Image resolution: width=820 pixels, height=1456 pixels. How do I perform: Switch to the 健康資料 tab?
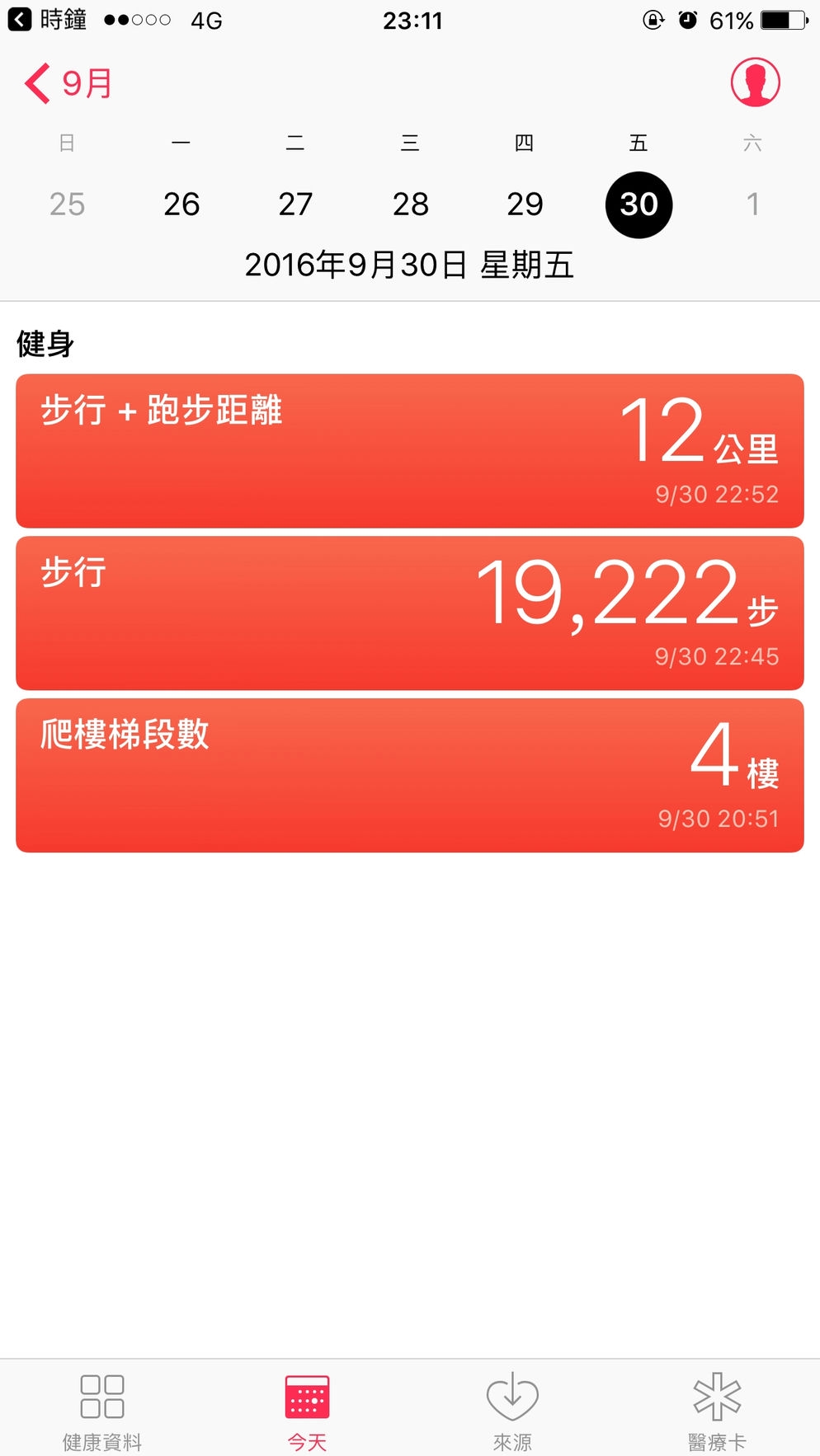coord(102,1411)
